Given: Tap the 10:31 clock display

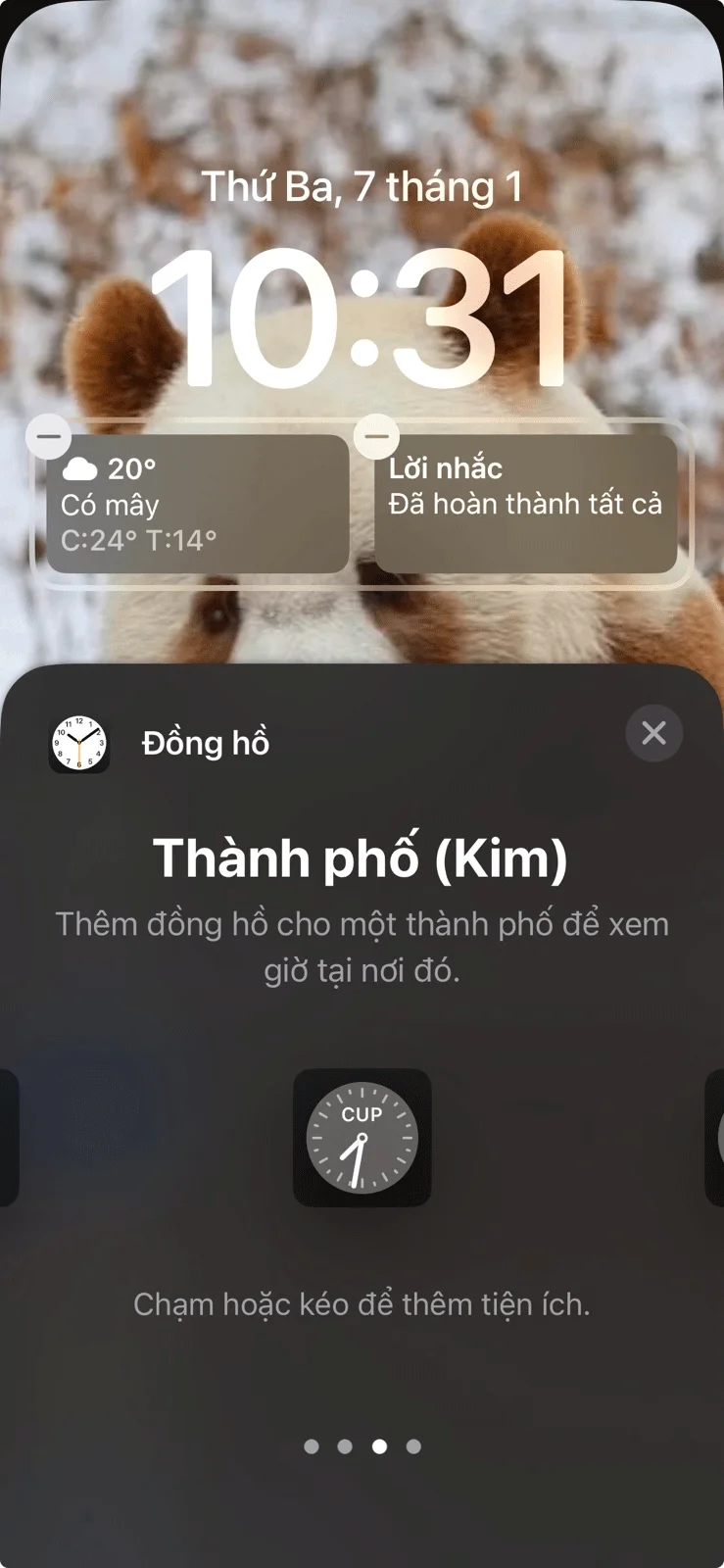Looking at the screenshot, I should pos(362,314).
